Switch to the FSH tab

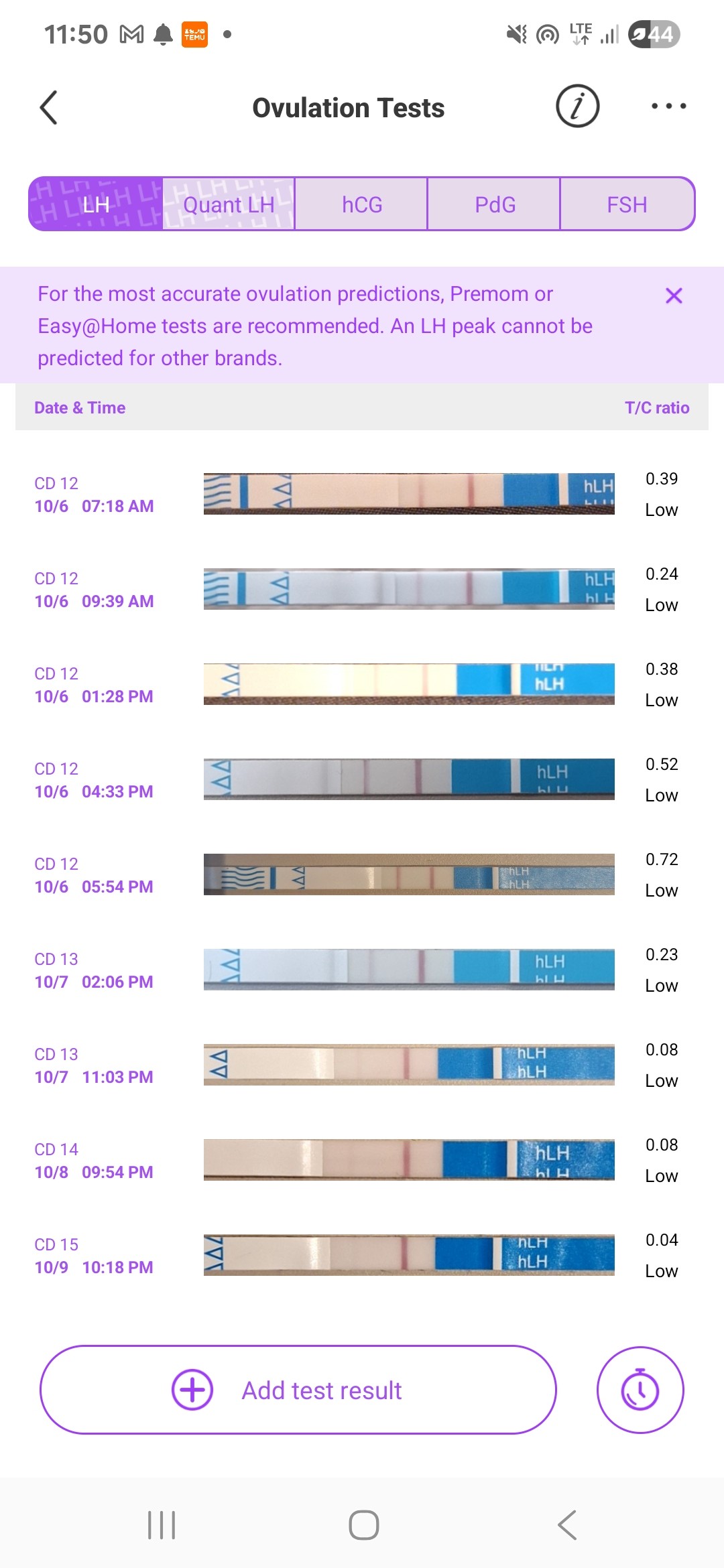(x=627, y=204)
